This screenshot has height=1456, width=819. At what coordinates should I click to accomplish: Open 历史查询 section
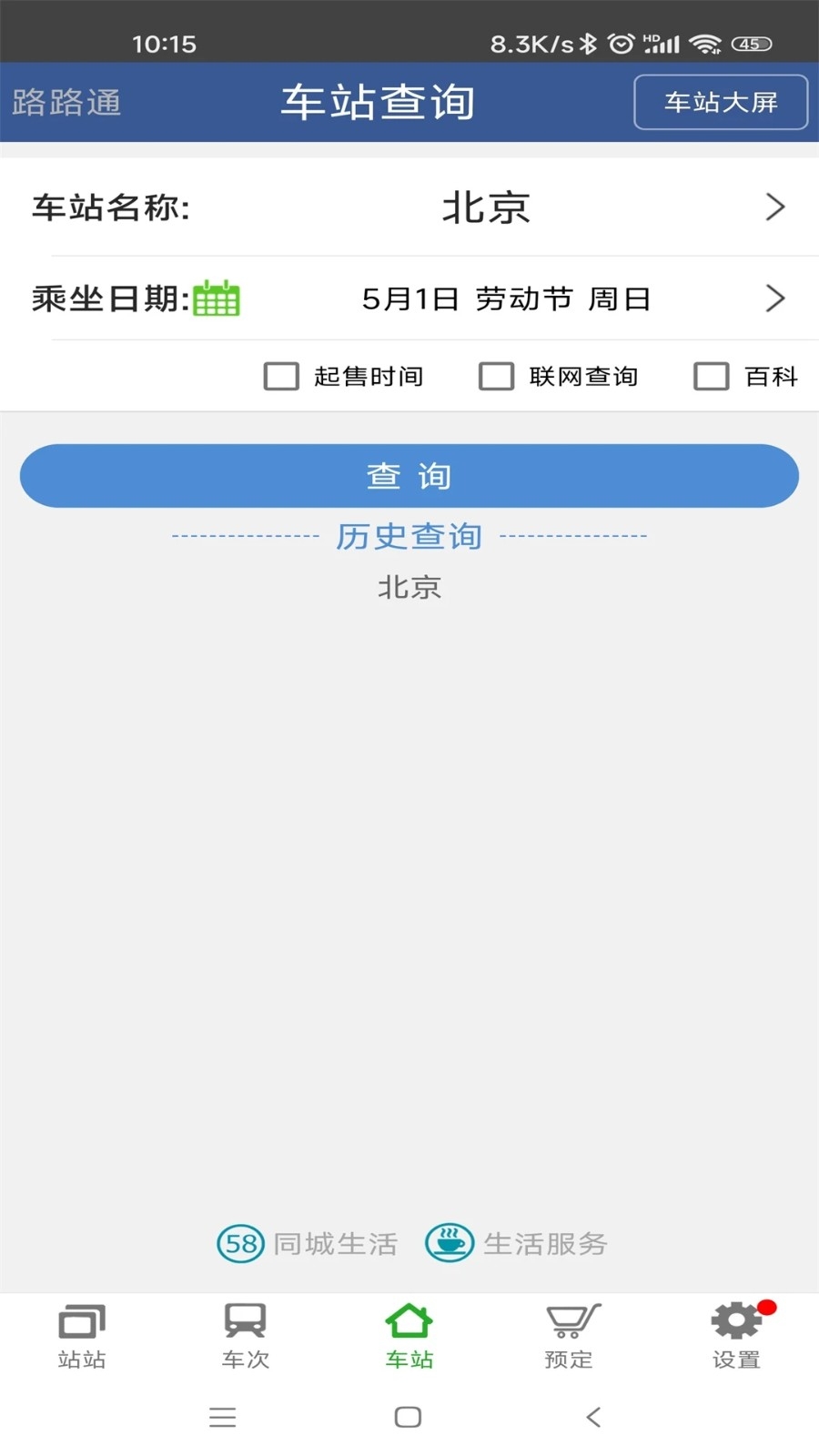click(409, 537)
